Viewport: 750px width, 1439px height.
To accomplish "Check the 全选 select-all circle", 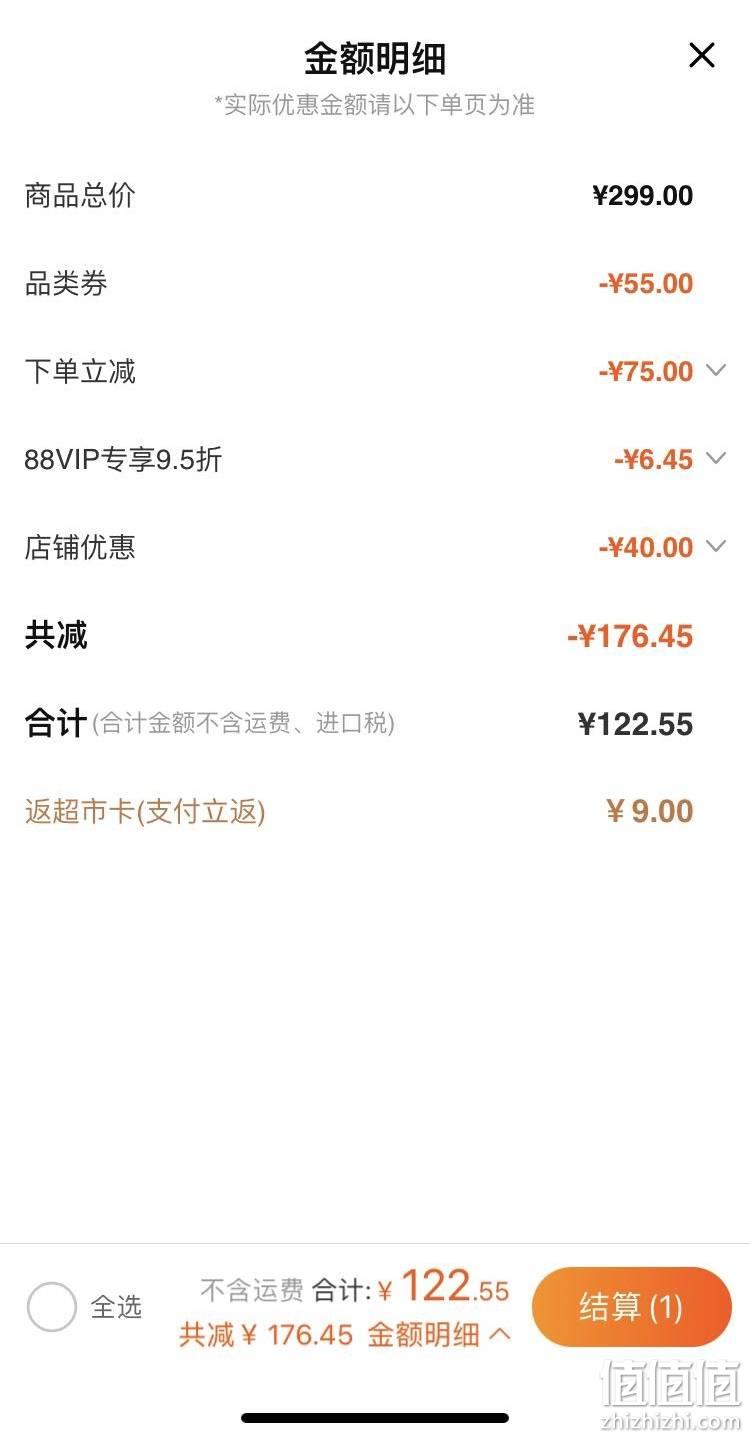I will (51, 1307).
